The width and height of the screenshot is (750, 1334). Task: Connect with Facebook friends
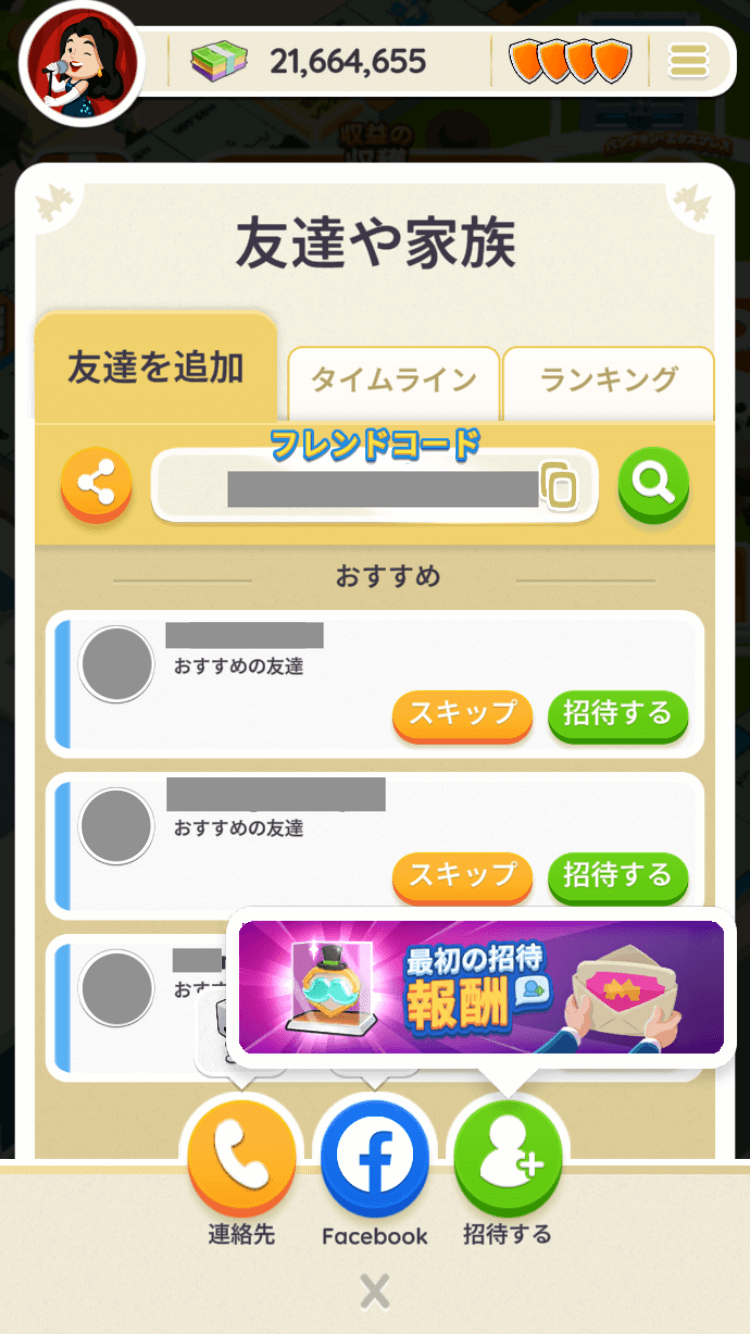tap(375, 1157)
